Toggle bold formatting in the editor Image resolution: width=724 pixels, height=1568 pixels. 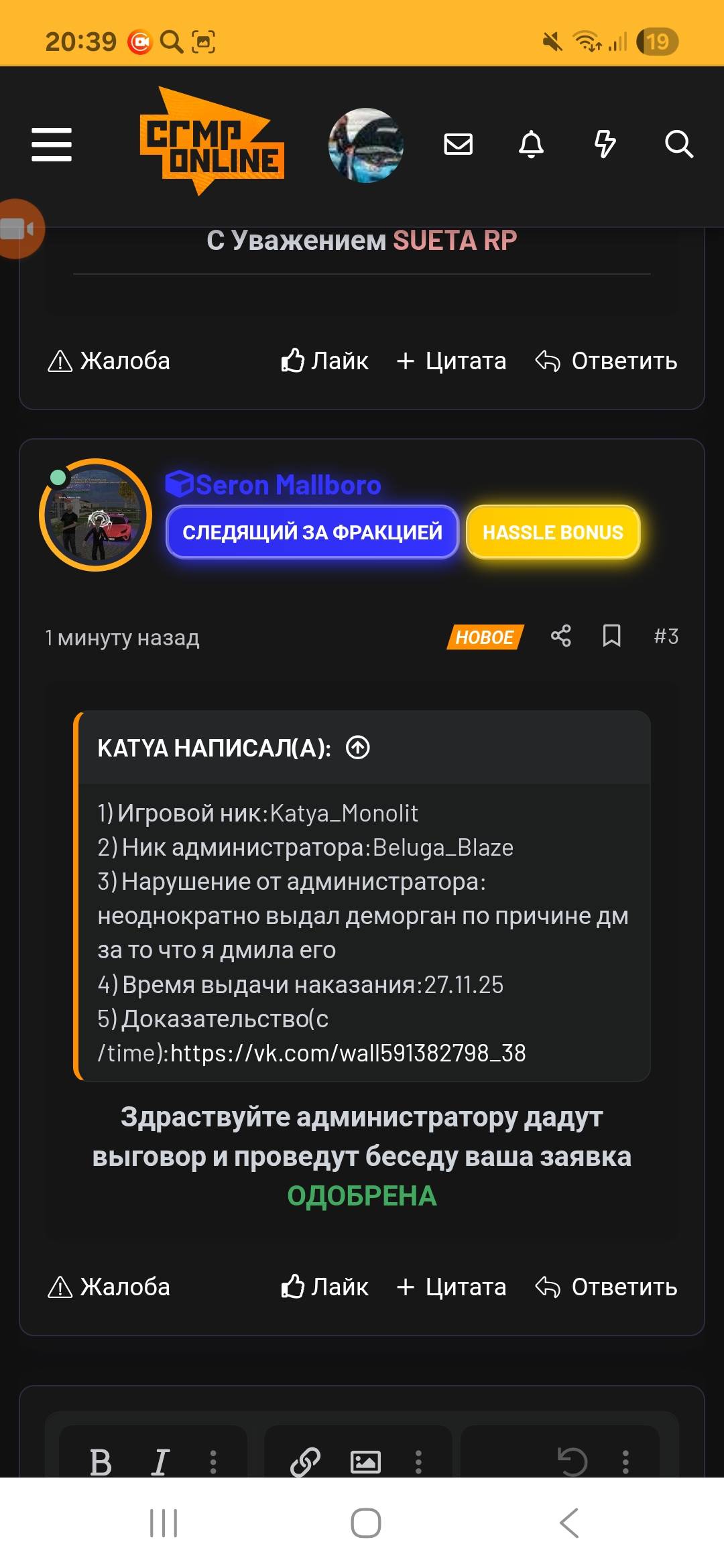(x=101, y=1461)
